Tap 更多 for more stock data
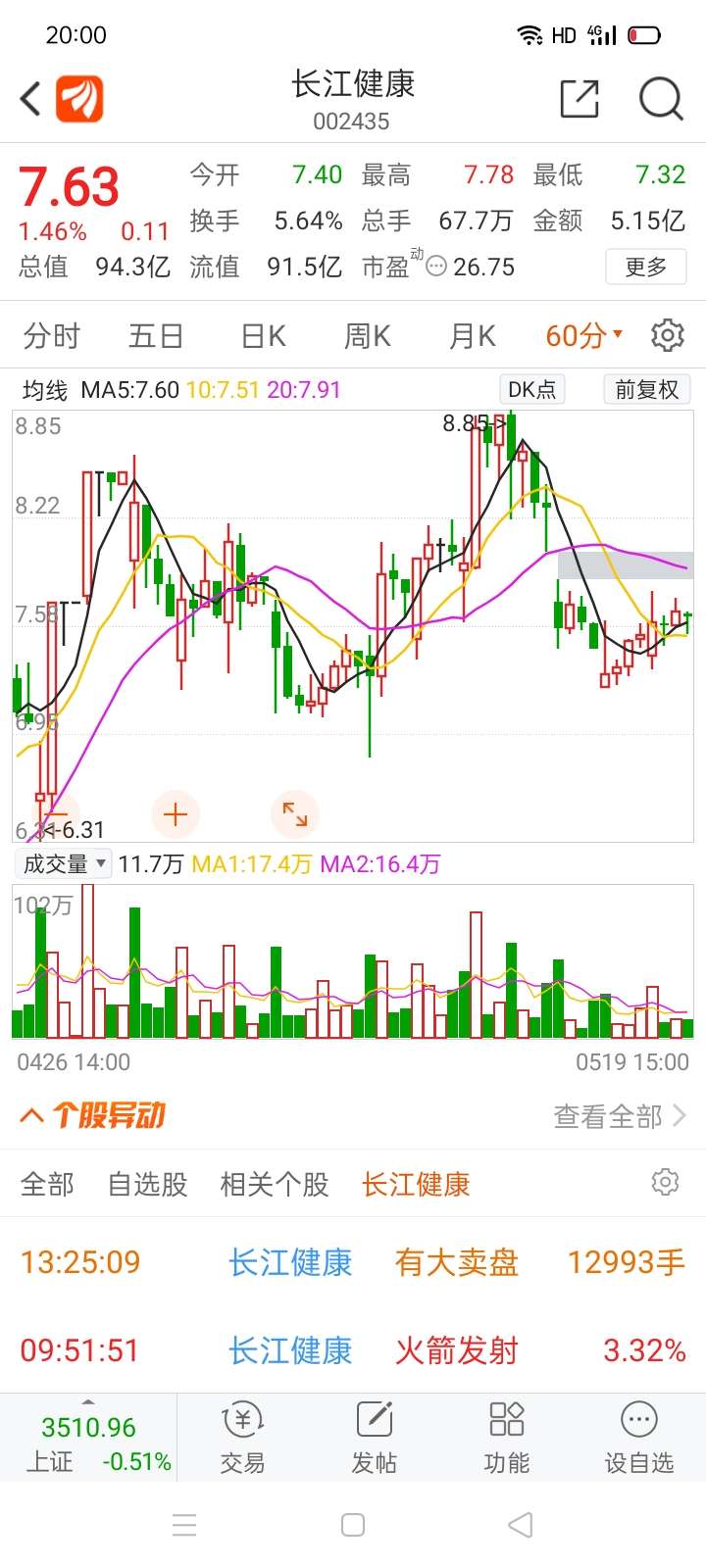Image resolution: width=706 pixels, height=1568 pixels. [x=646, y=267]
